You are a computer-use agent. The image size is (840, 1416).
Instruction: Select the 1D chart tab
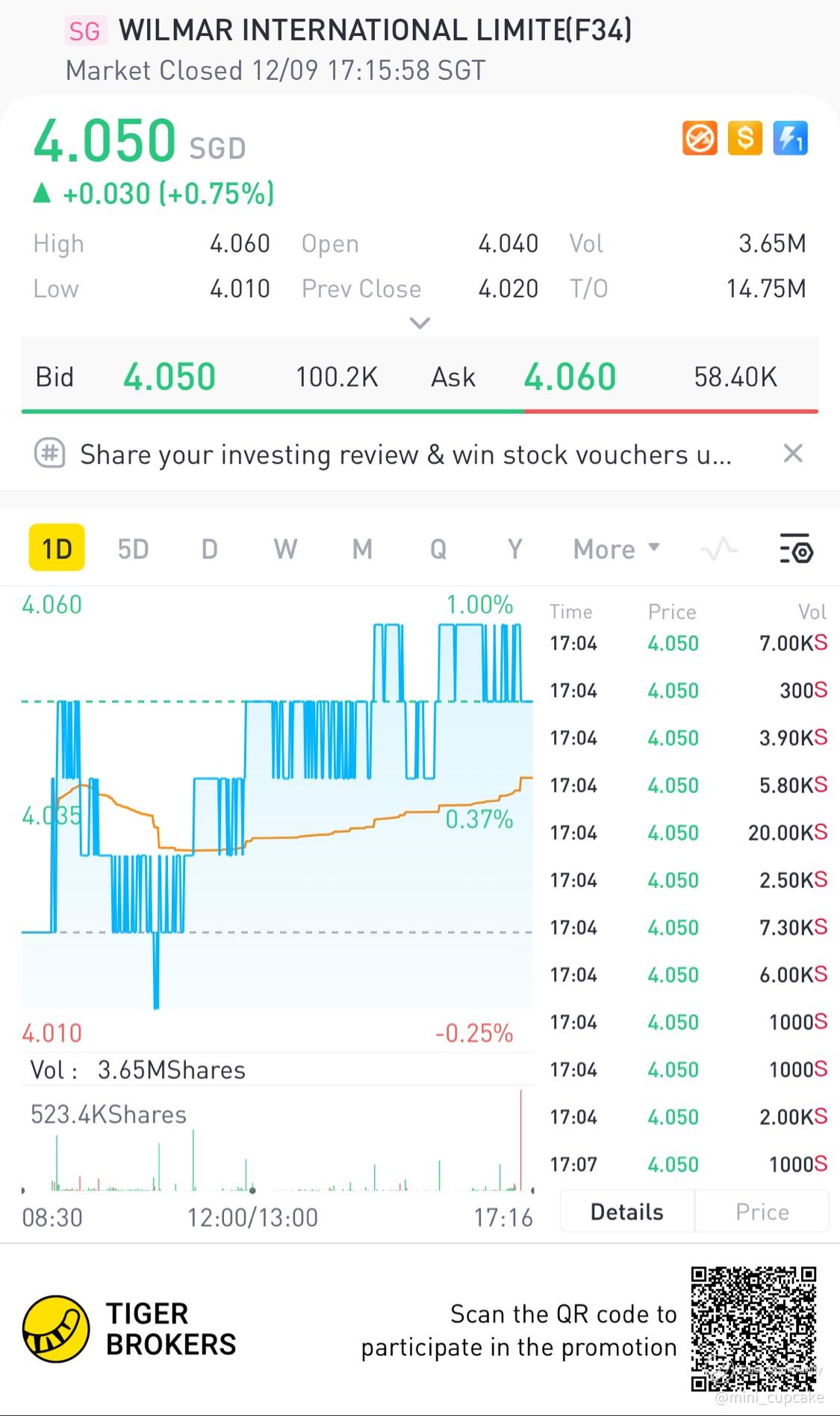(x=57, y=549)
